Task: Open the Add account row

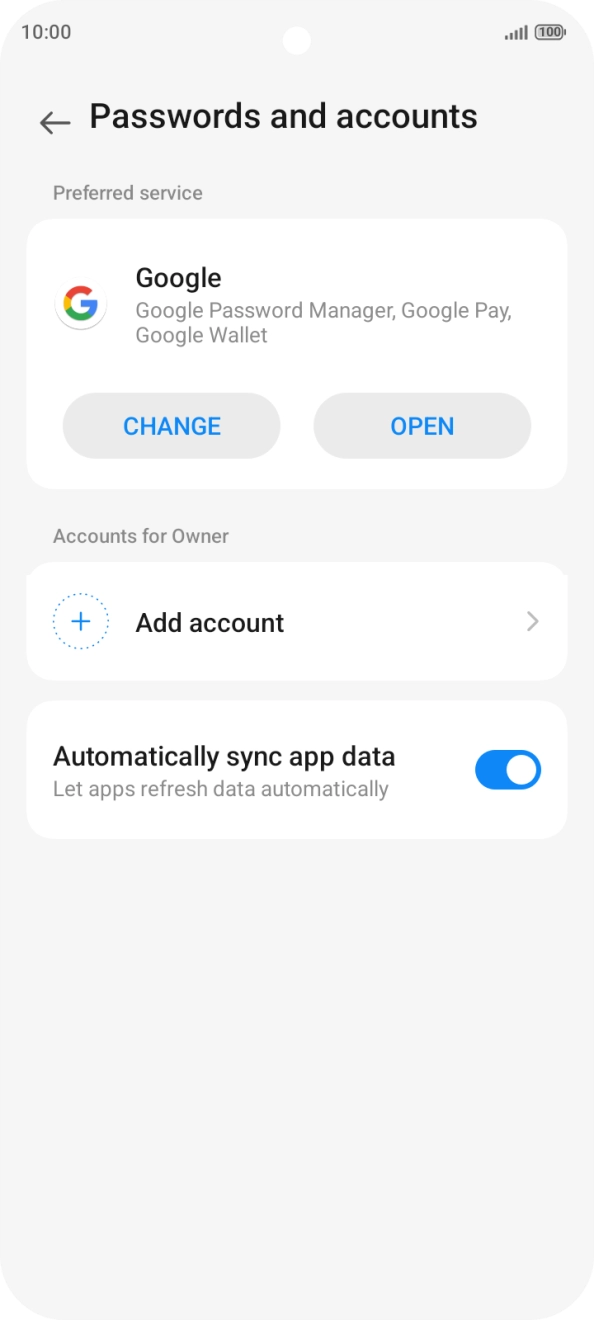Action: (x=297, y=622)
